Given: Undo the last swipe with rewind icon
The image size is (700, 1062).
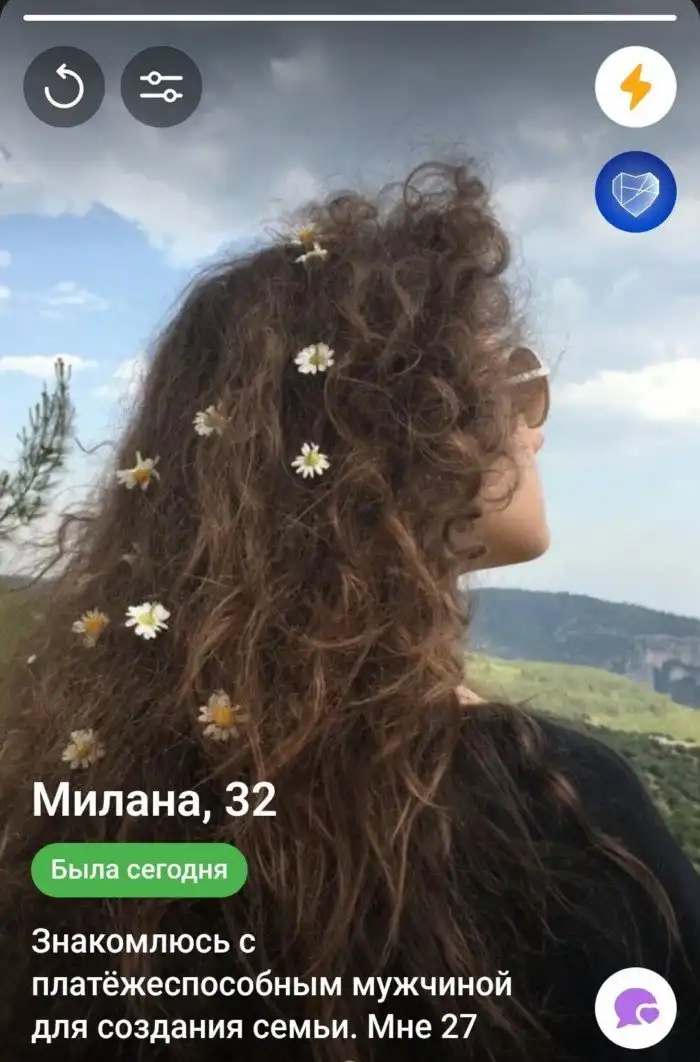Looking at the screenshot, I should tap(64, 87).
